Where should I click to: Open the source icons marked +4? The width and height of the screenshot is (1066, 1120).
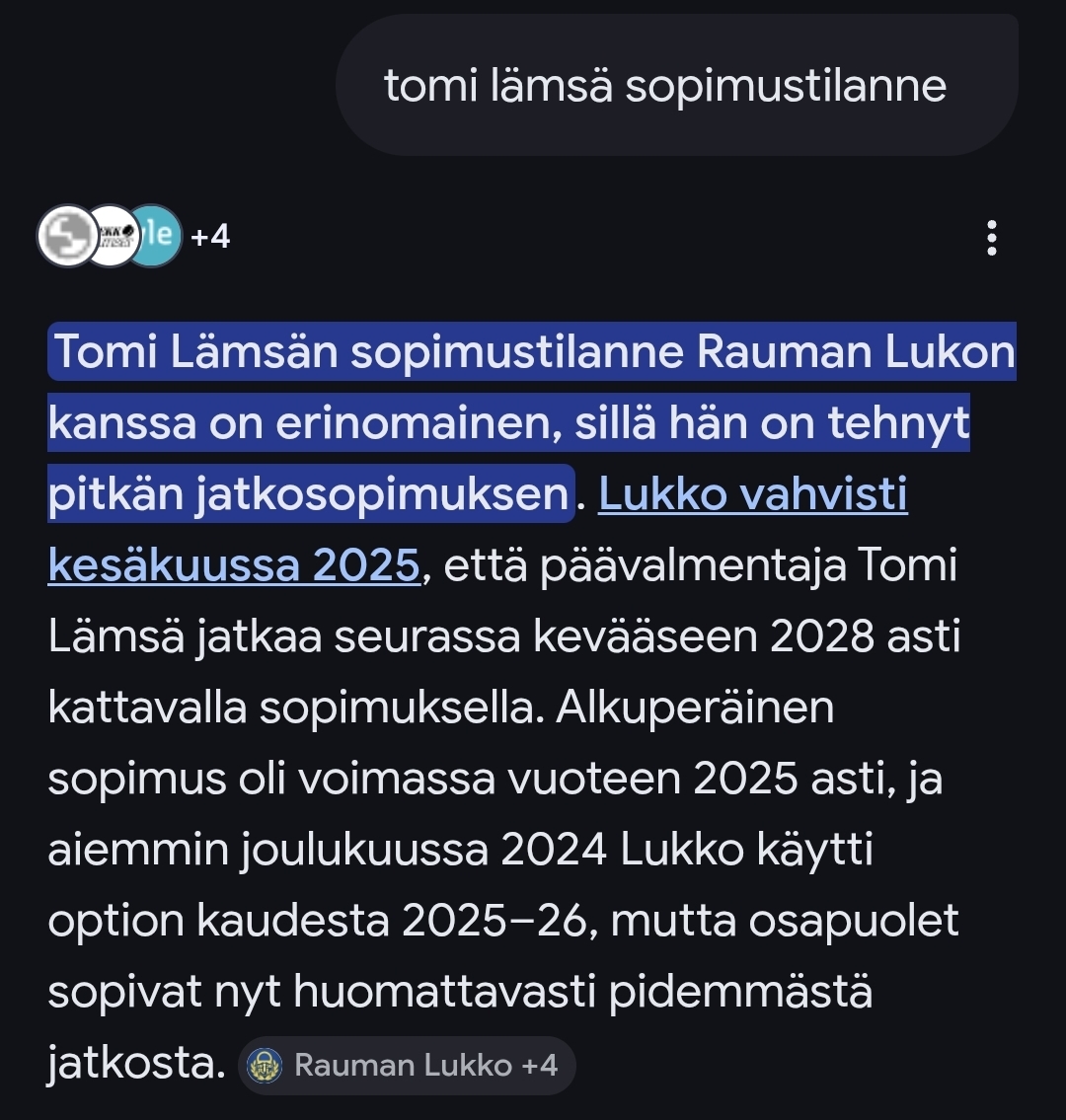[133, 237]
